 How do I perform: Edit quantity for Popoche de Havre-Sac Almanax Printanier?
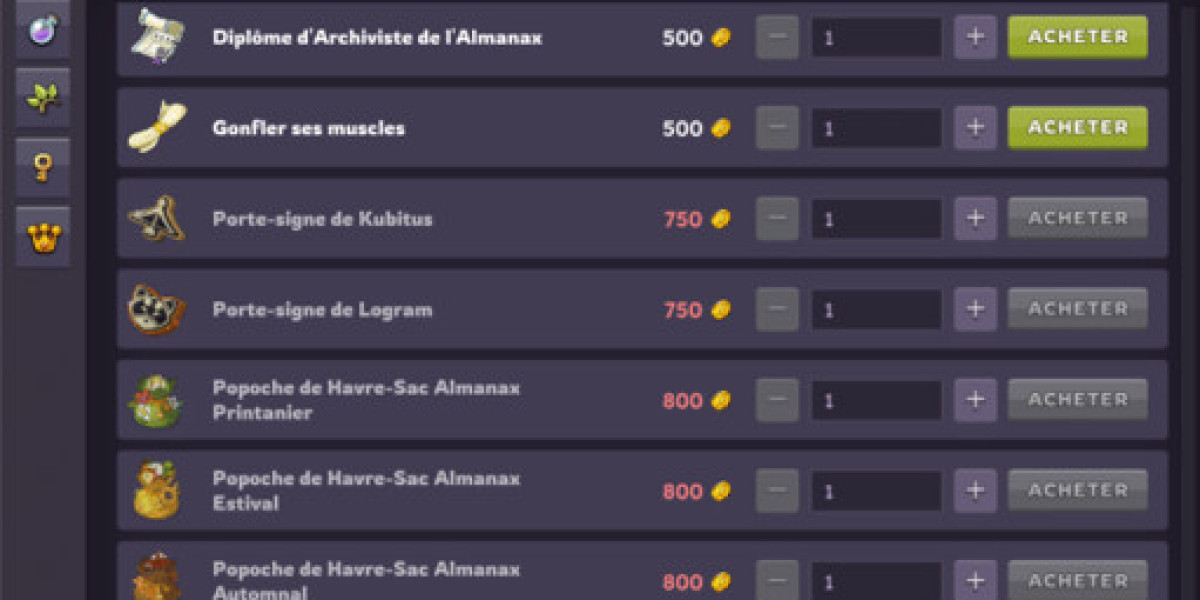click(876, 400)
